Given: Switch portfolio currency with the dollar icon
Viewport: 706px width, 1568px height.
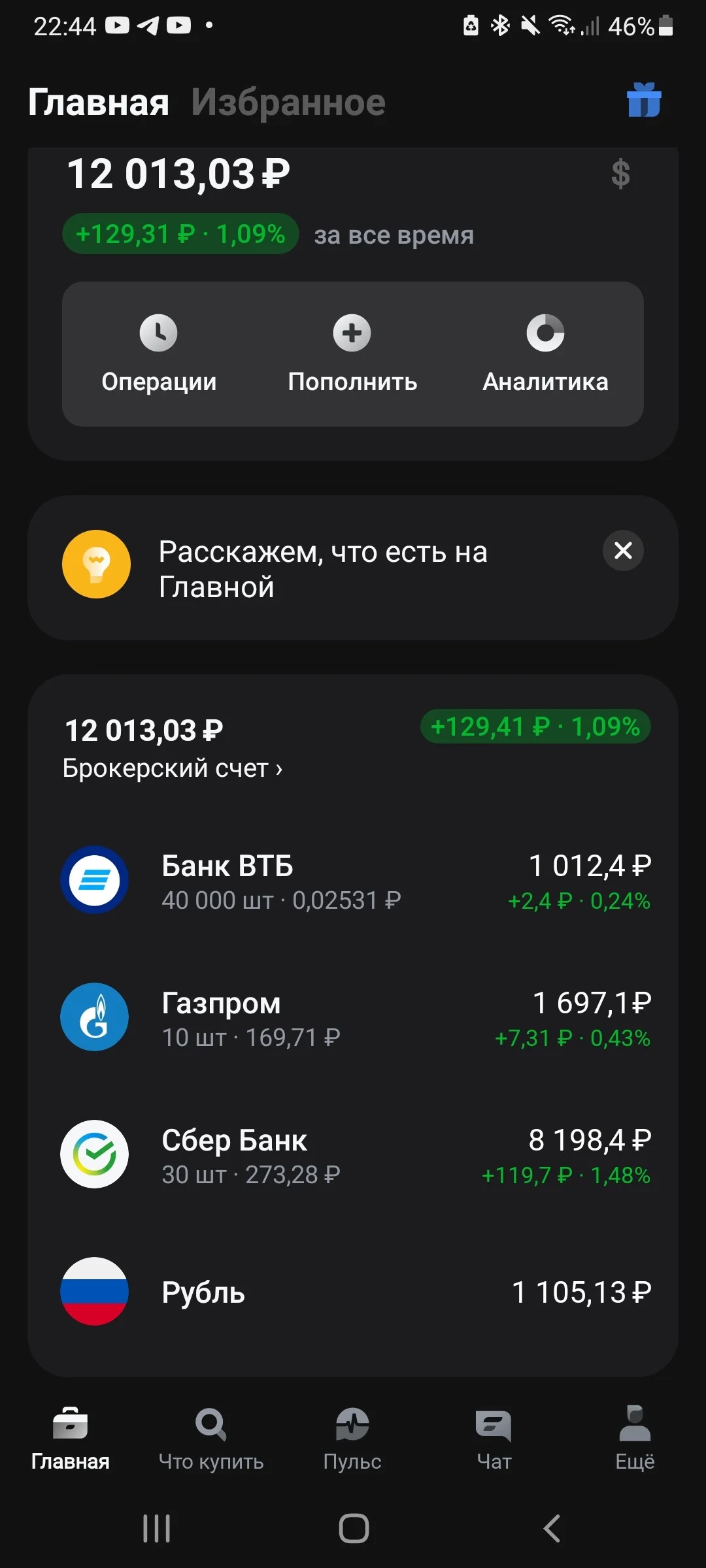Looking at the screenshot, I should 620,174.
